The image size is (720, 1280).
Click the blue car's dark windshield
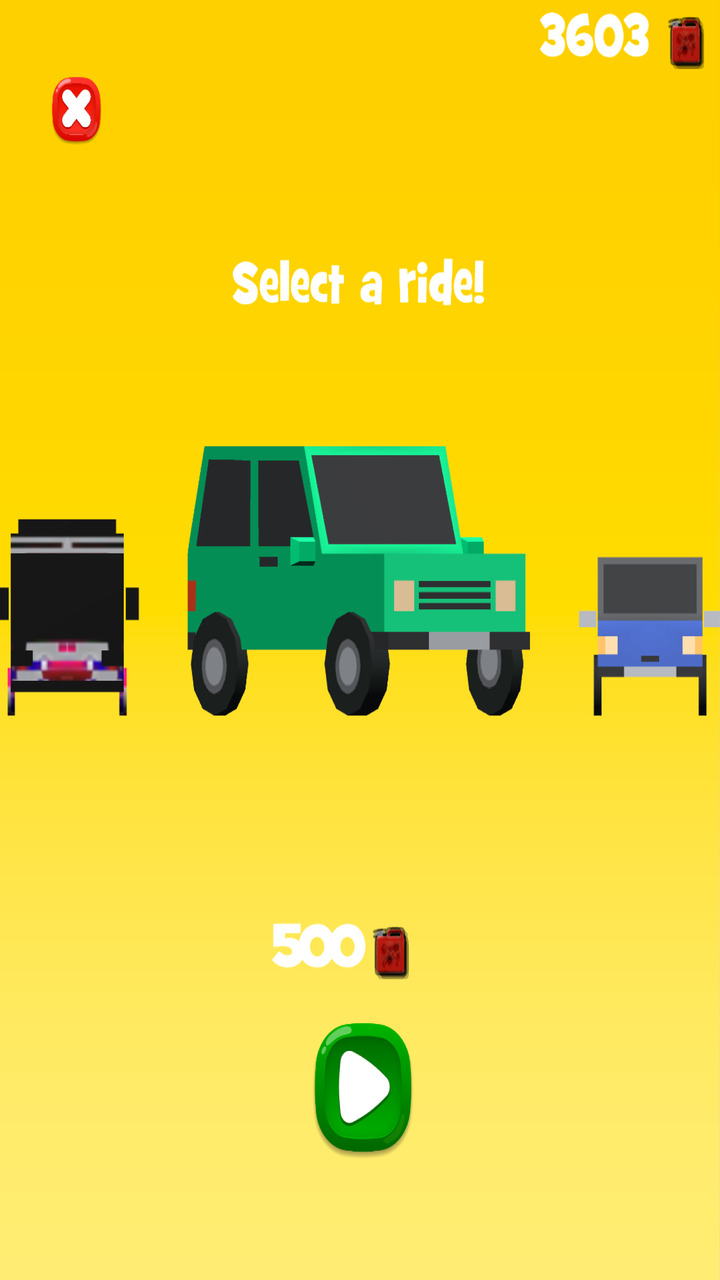pyautogui.click(x=648, y=590)
